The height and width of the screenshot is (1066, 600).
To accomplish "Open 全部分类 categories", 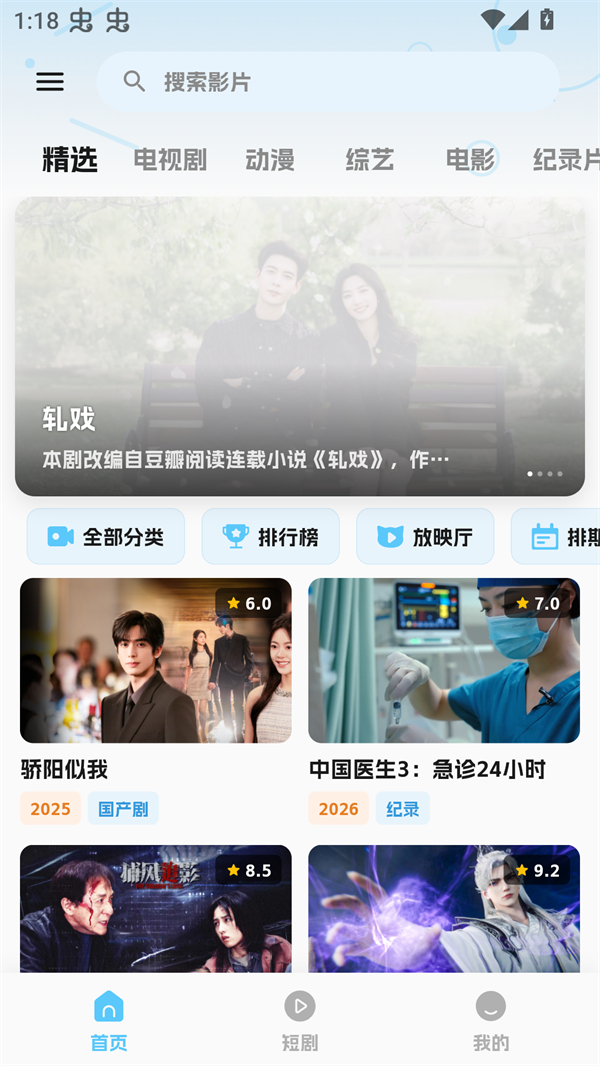I will click(x=106, y=537).
